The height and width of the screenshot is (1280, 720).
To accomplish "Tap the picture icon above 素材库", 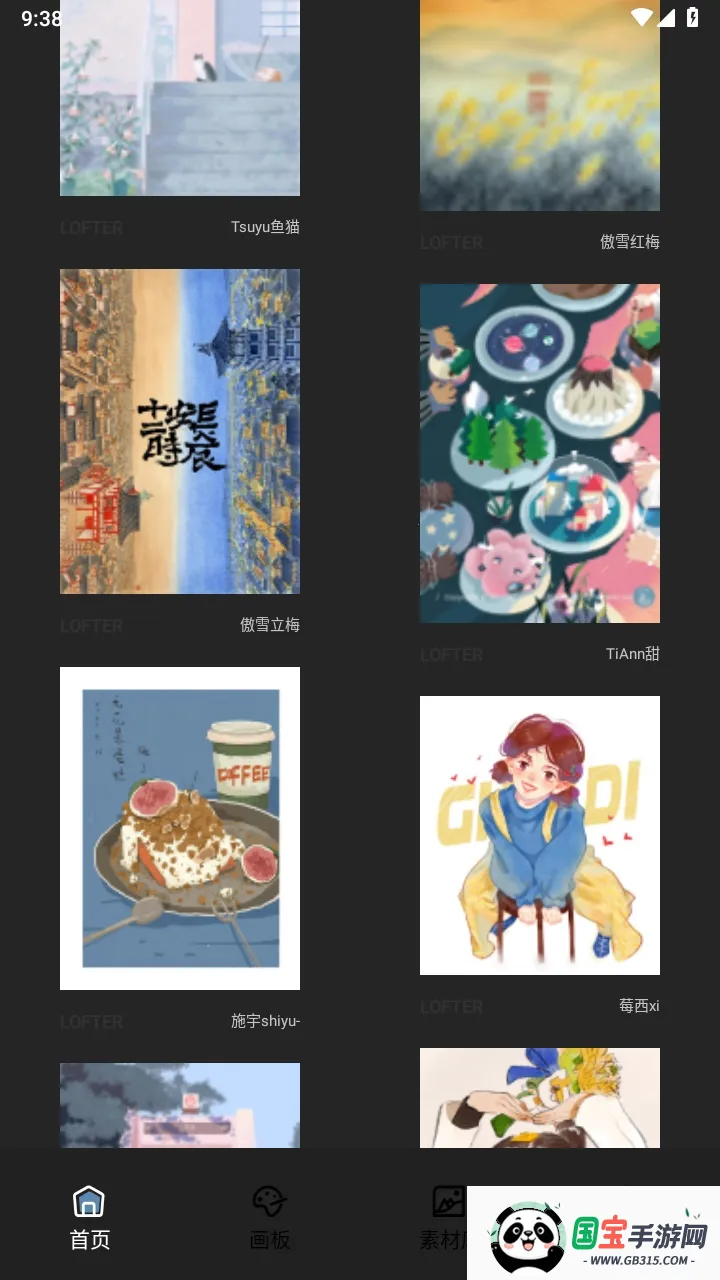I will pos(448,1199).
